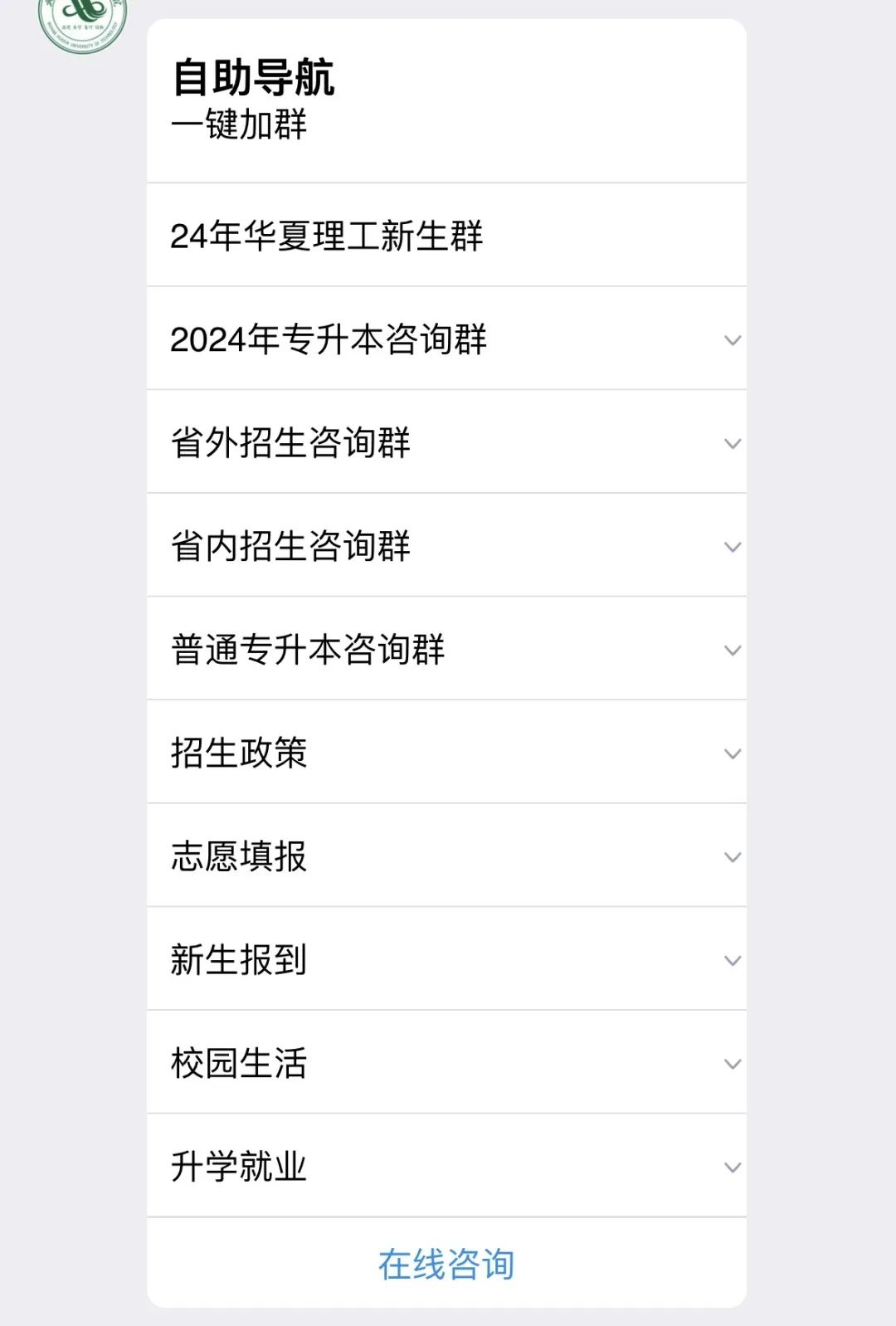
Task: Expand the 升学就业 section
Action: point(448,1167)
